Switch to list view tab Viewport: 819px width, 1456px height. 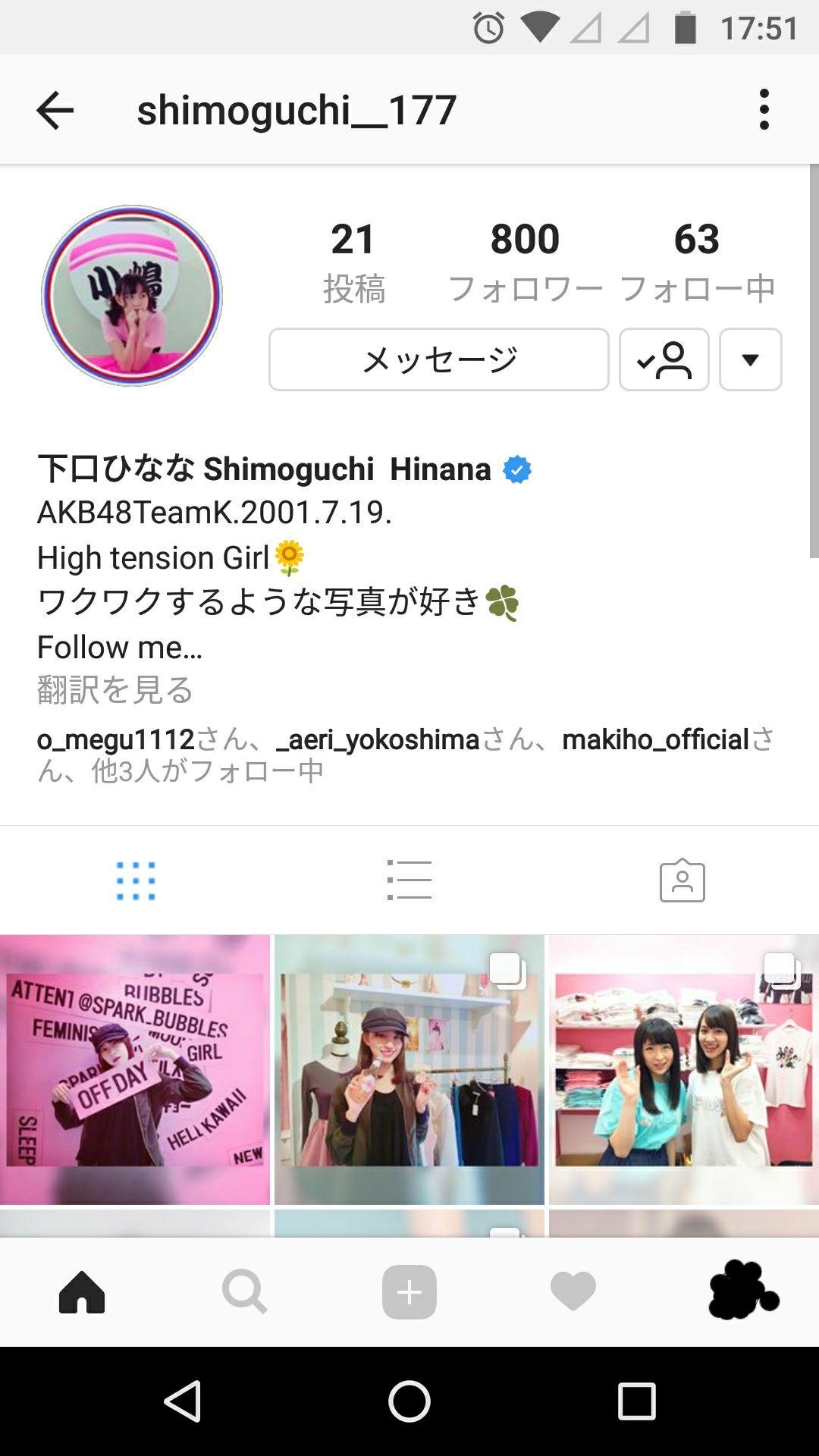coord(409,880)
